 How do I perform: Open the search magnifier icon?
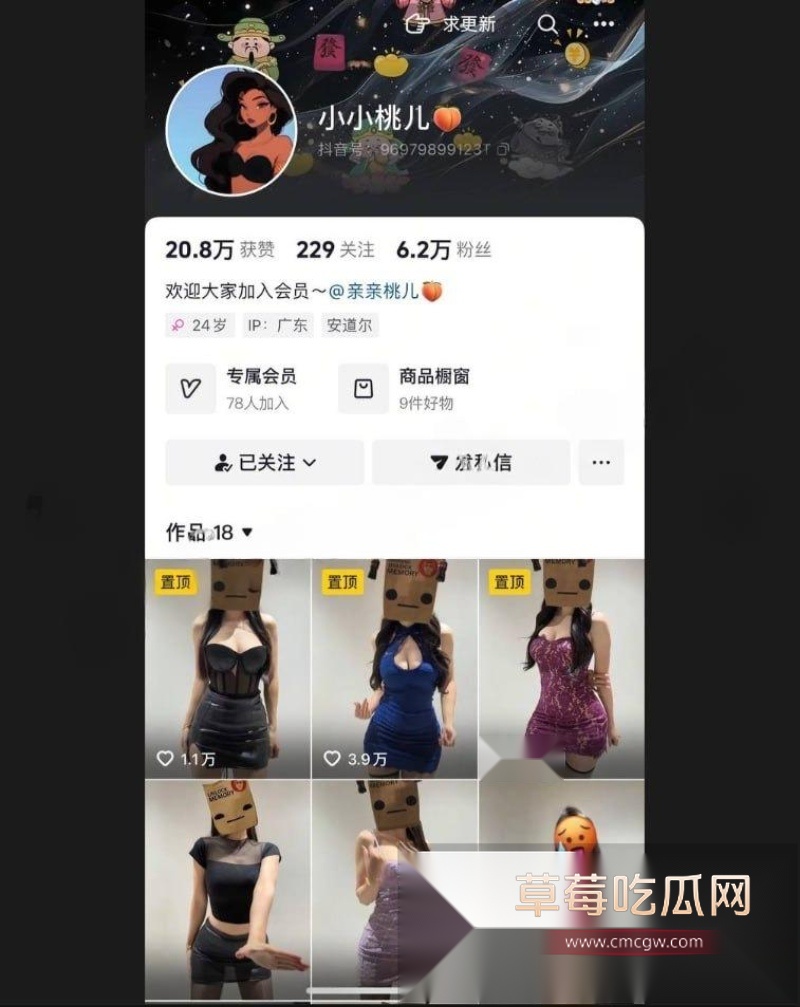pos(547,24)
